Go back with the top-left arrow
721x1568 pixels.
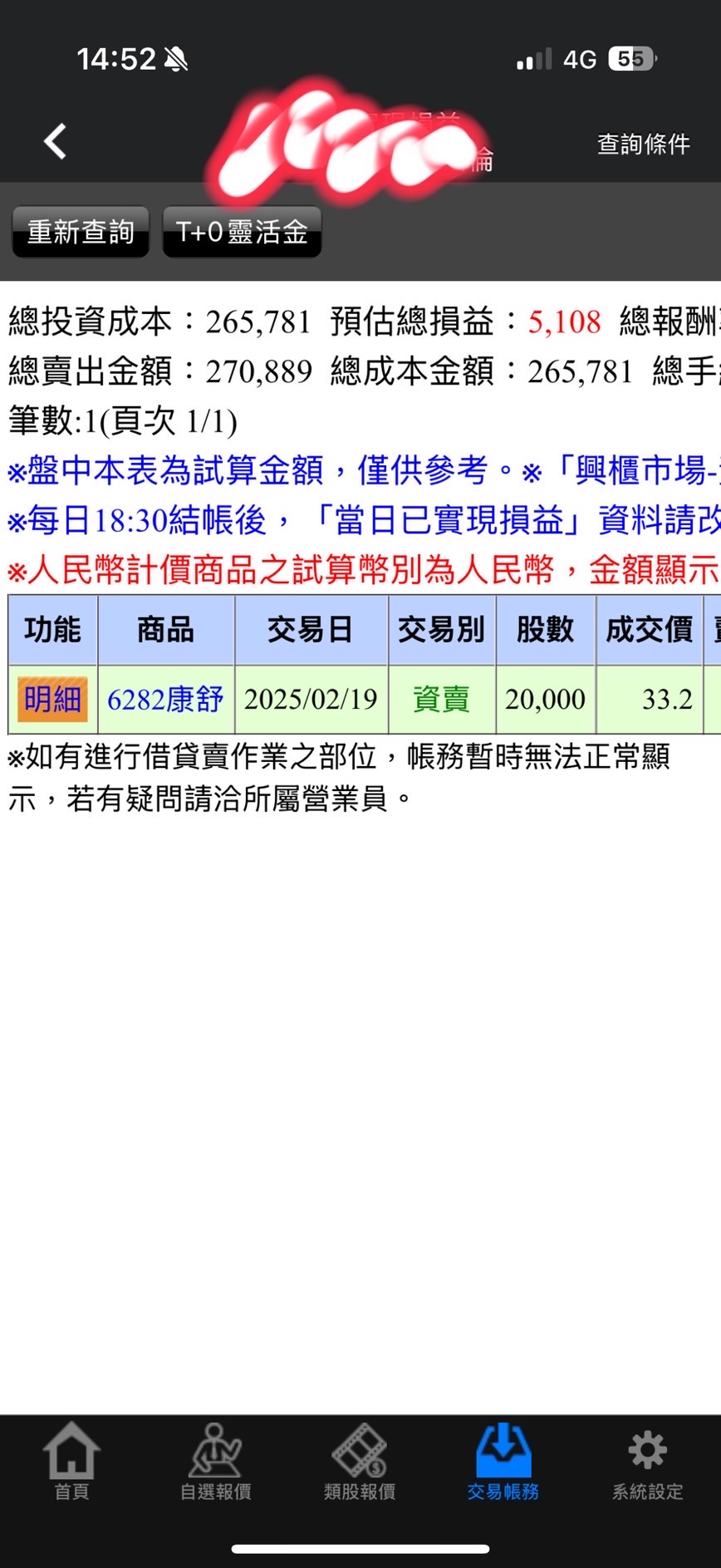click(55, 141)
